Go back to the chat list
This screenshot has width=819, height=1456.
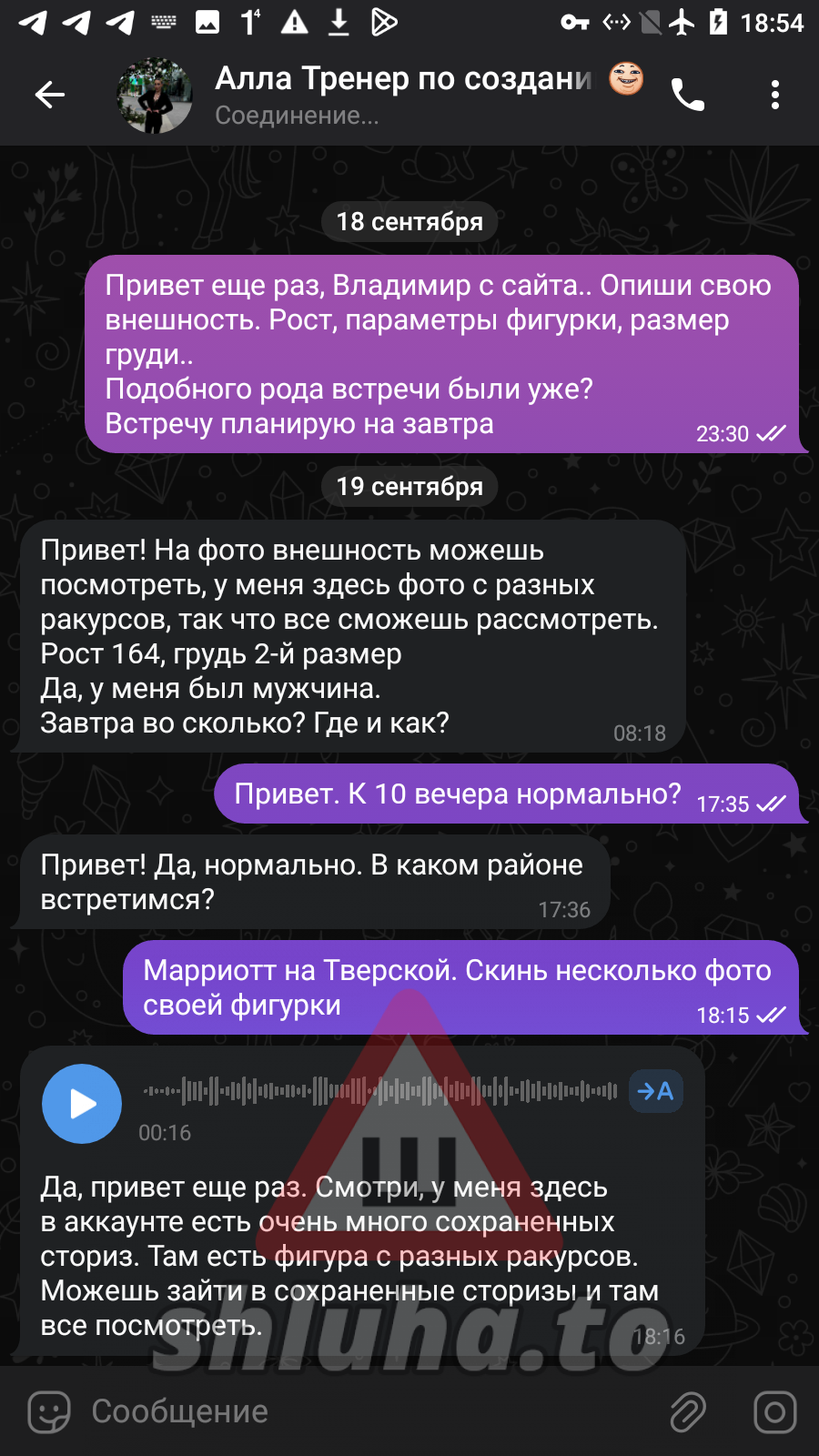[50, 95]
